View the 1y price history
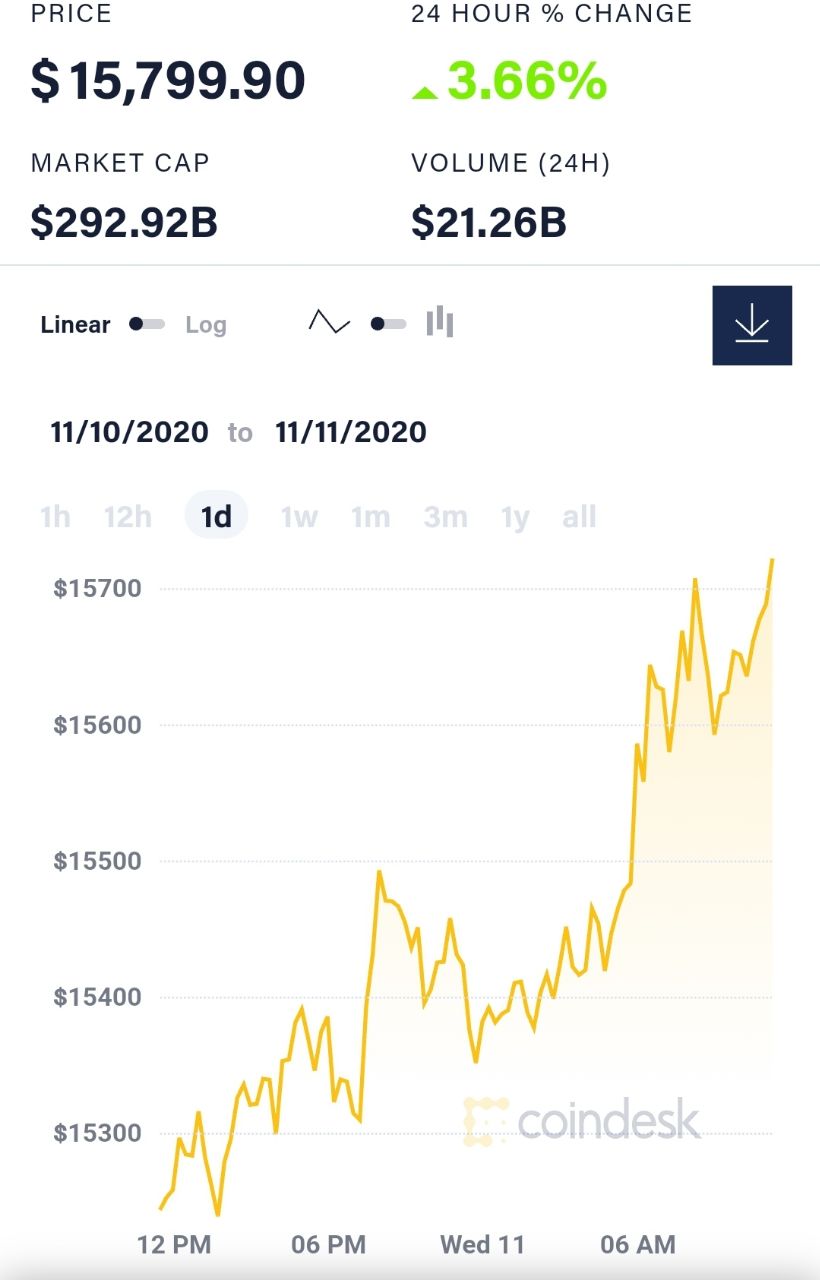This screenshot has width=820, height=1280. coord(515,517)
